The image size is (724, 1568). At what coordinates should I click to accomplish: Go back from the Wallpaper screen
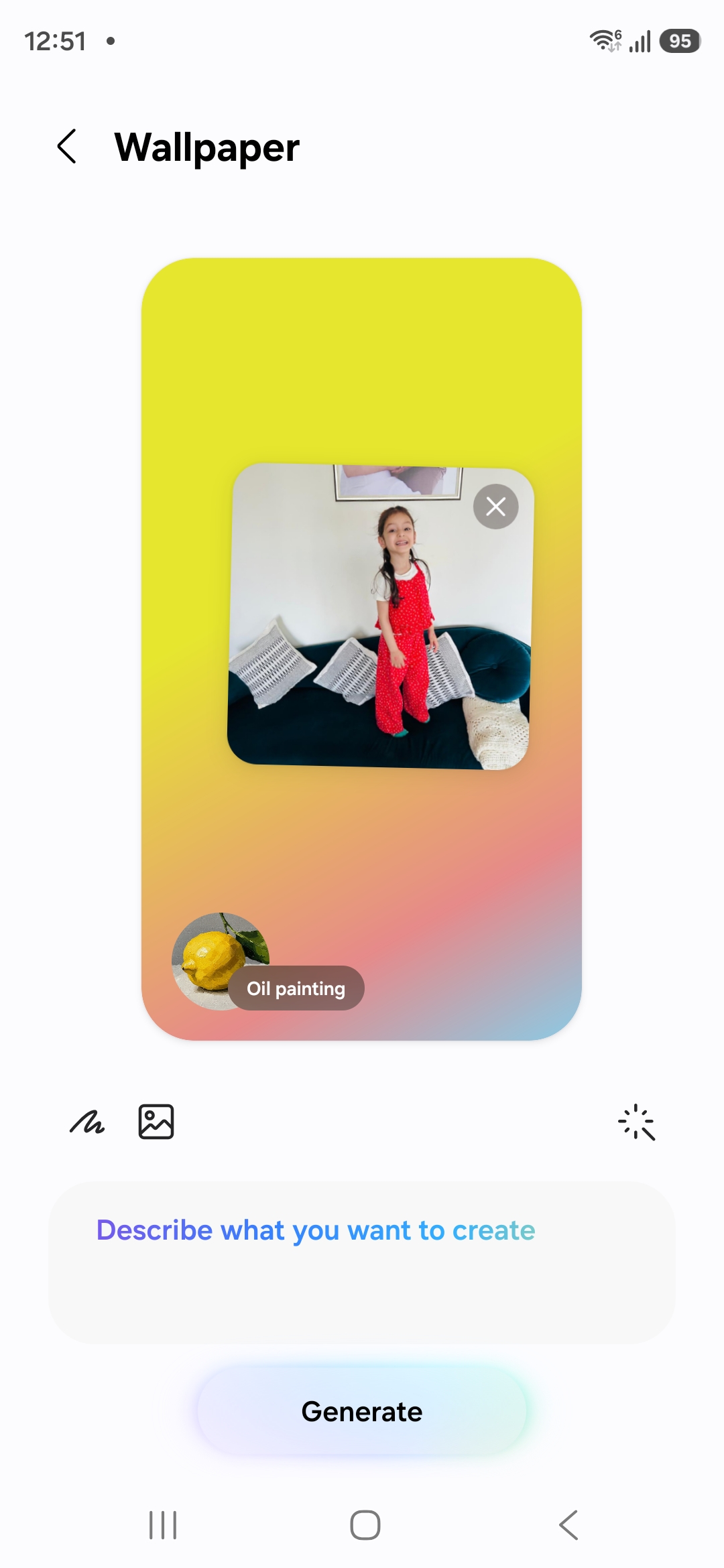coord(67,147)
